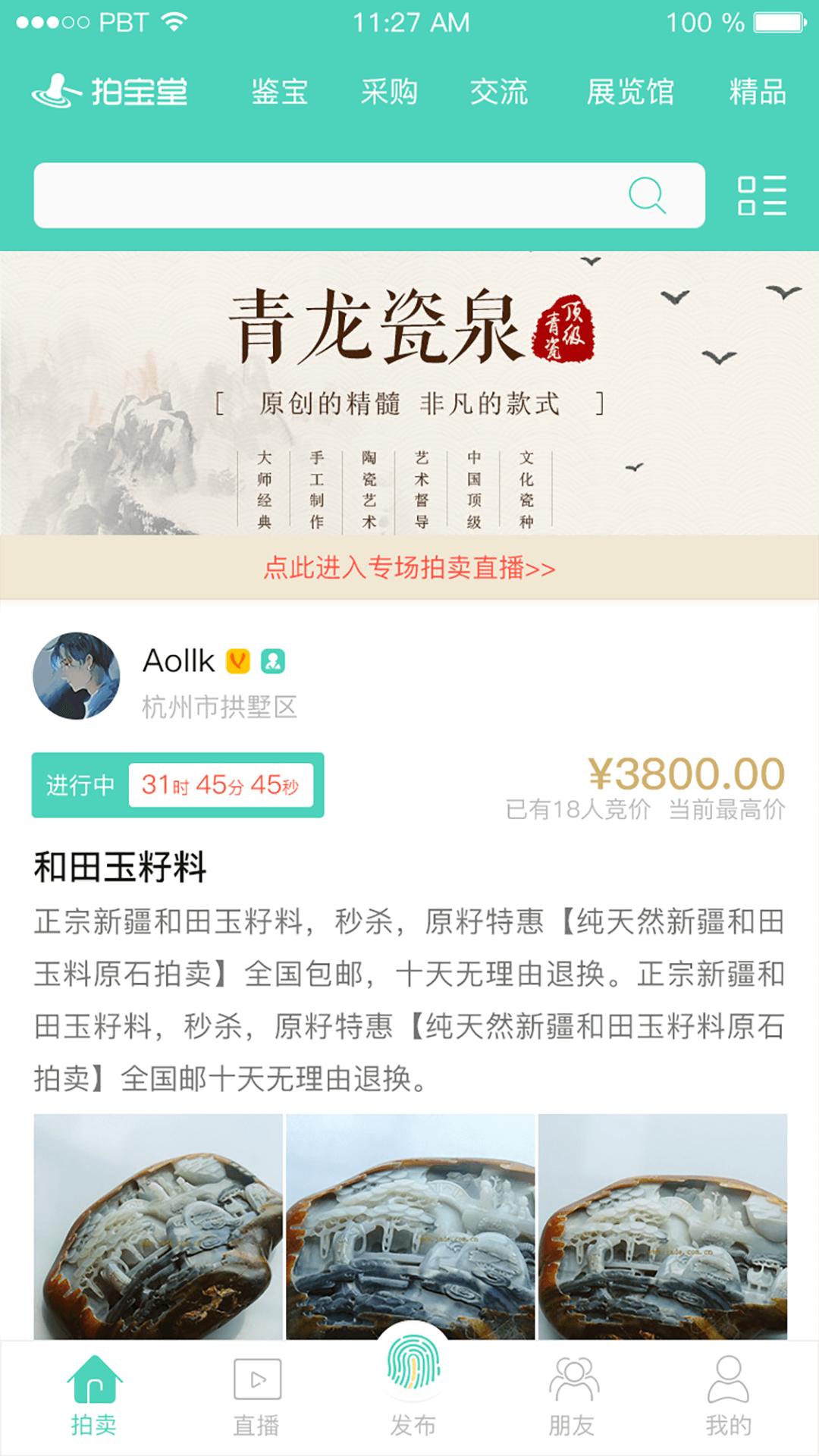Open the 展览馆 section
819x1456 pixels.
(630, 92)
